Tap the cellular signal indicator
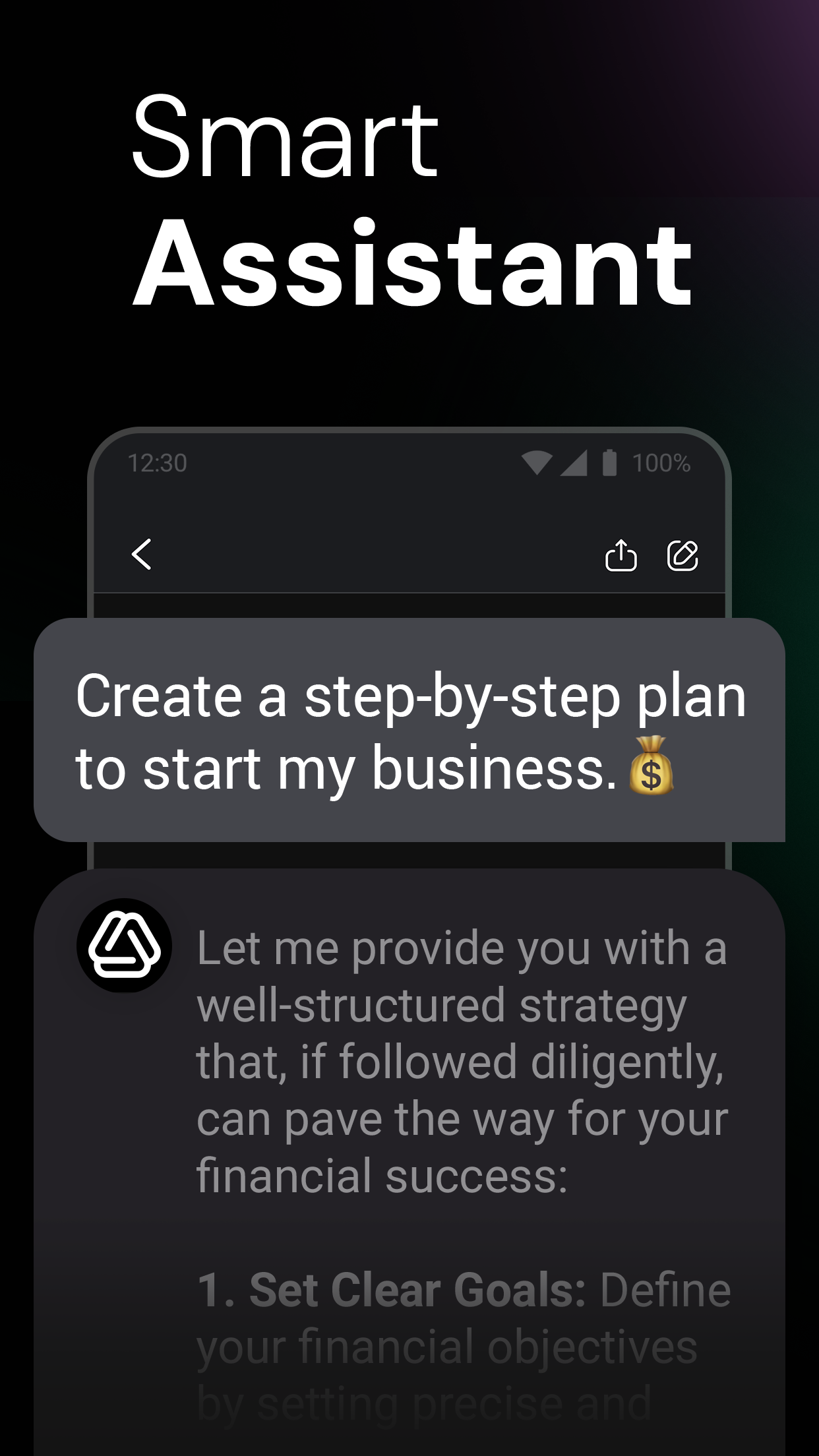 [x=572, y=464]
